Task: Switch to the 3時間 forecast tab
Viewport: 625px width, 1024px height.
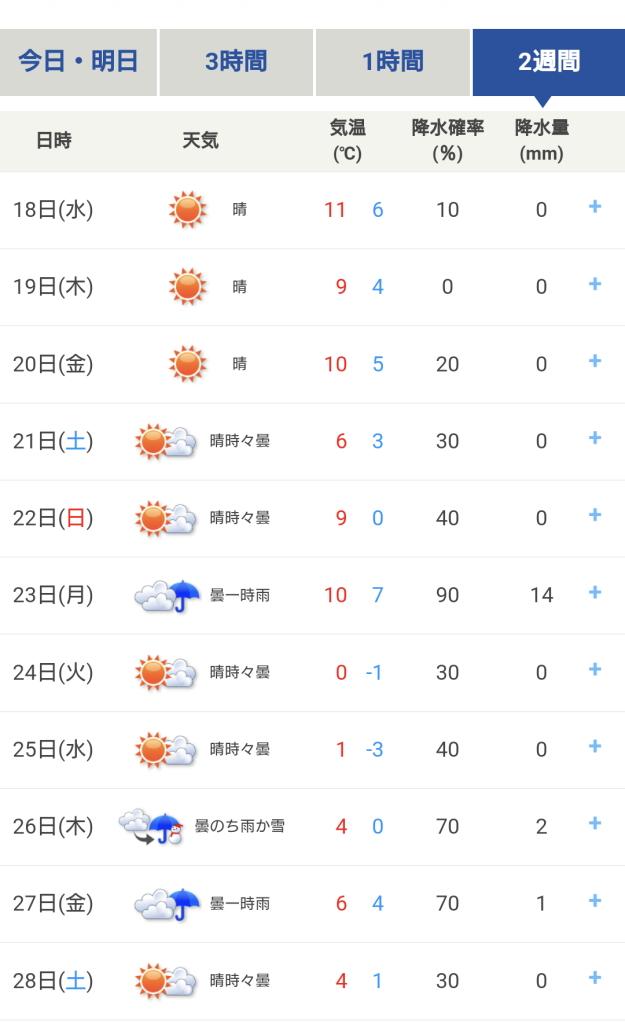Action: coord(236,62)
